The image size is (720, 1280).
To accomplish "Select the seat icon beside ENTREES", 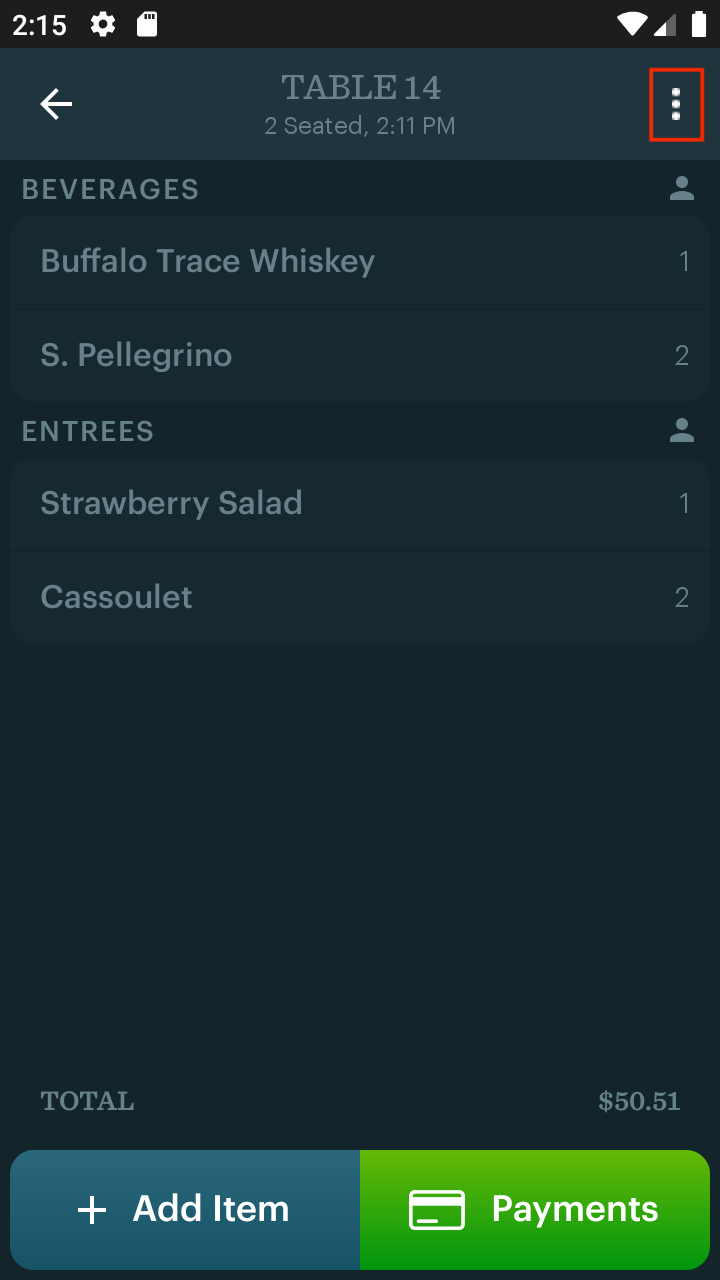I will point(681,430).
